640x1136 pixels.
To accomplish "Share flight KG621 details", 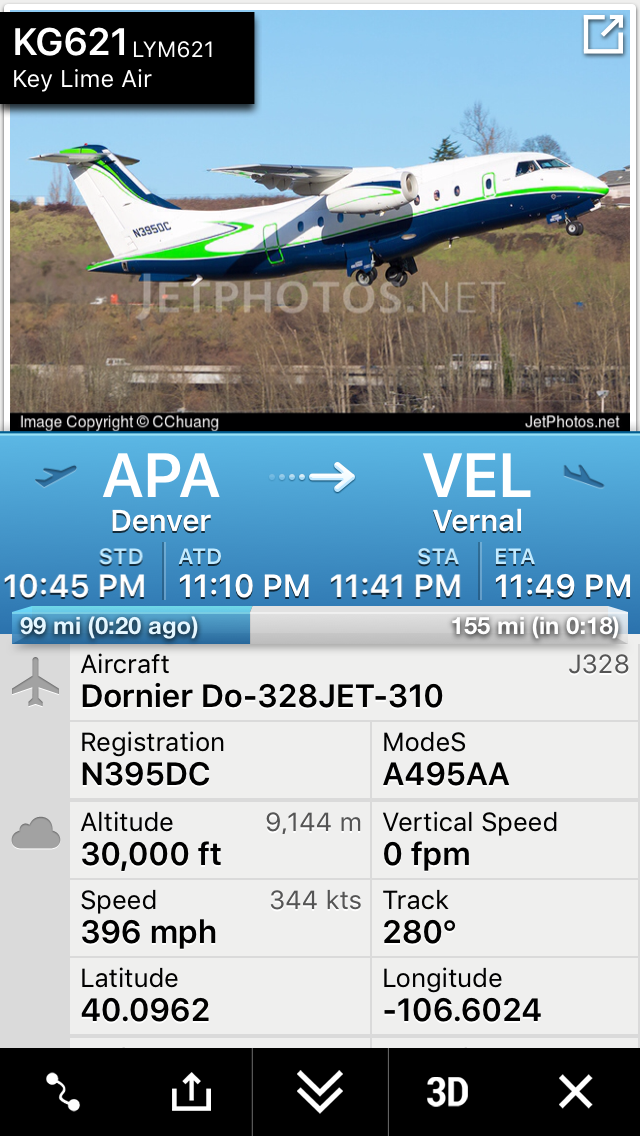I will coord(191,1092).
